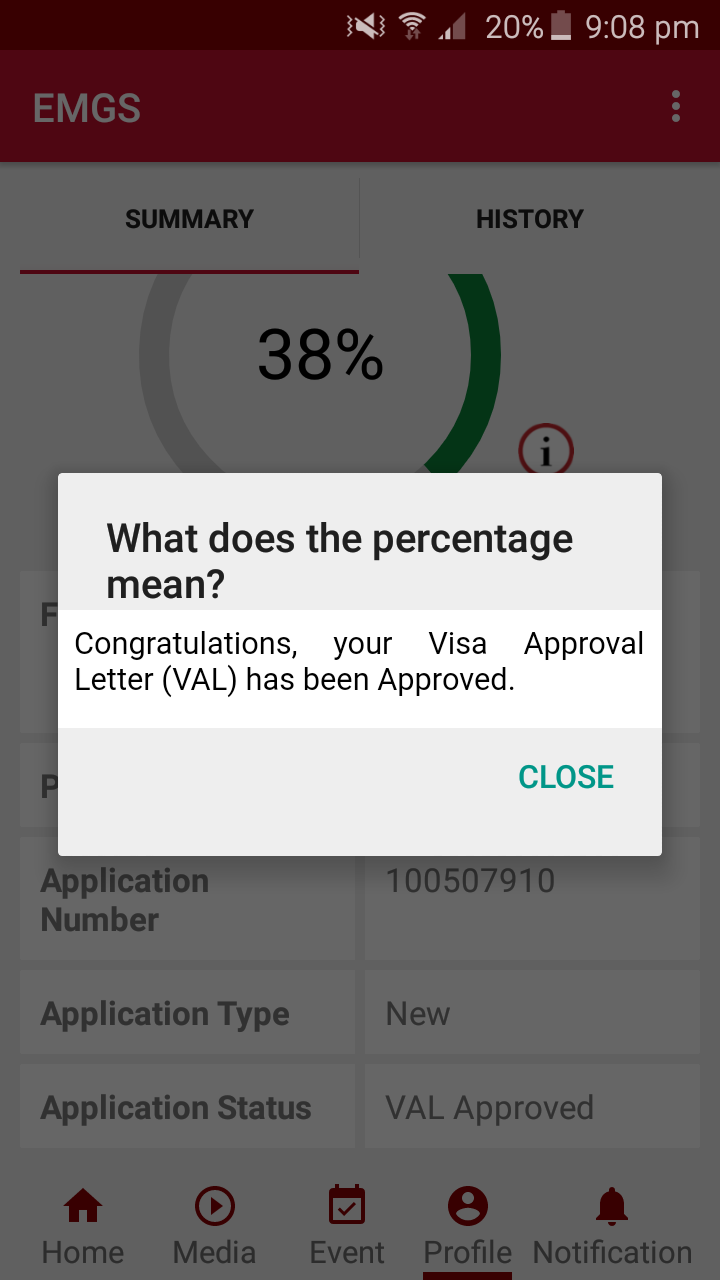Select the Summary tab

pyautogui.click(x=189, y=219)
